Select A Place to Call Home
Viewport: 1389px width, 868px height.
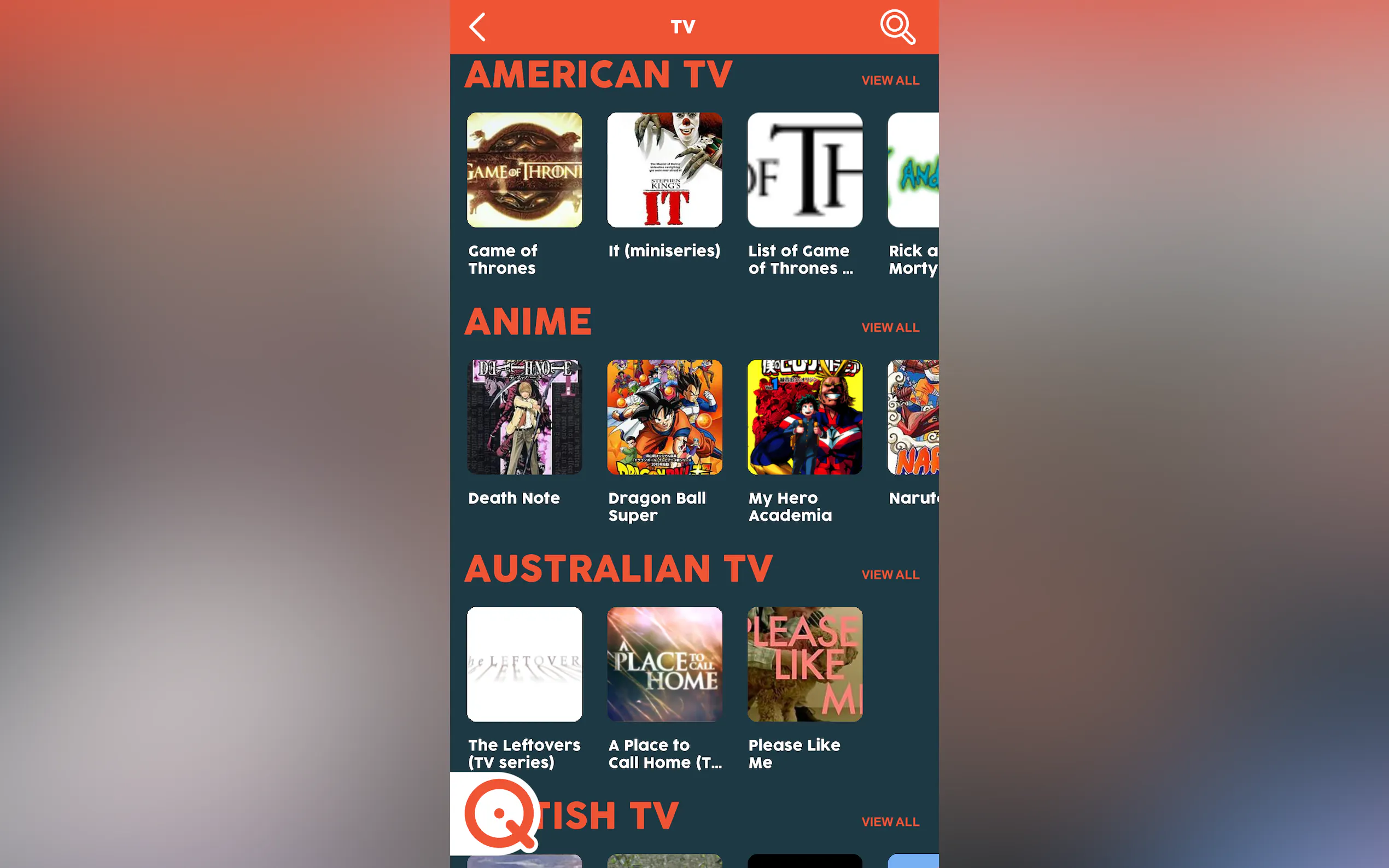pos(664,664)
